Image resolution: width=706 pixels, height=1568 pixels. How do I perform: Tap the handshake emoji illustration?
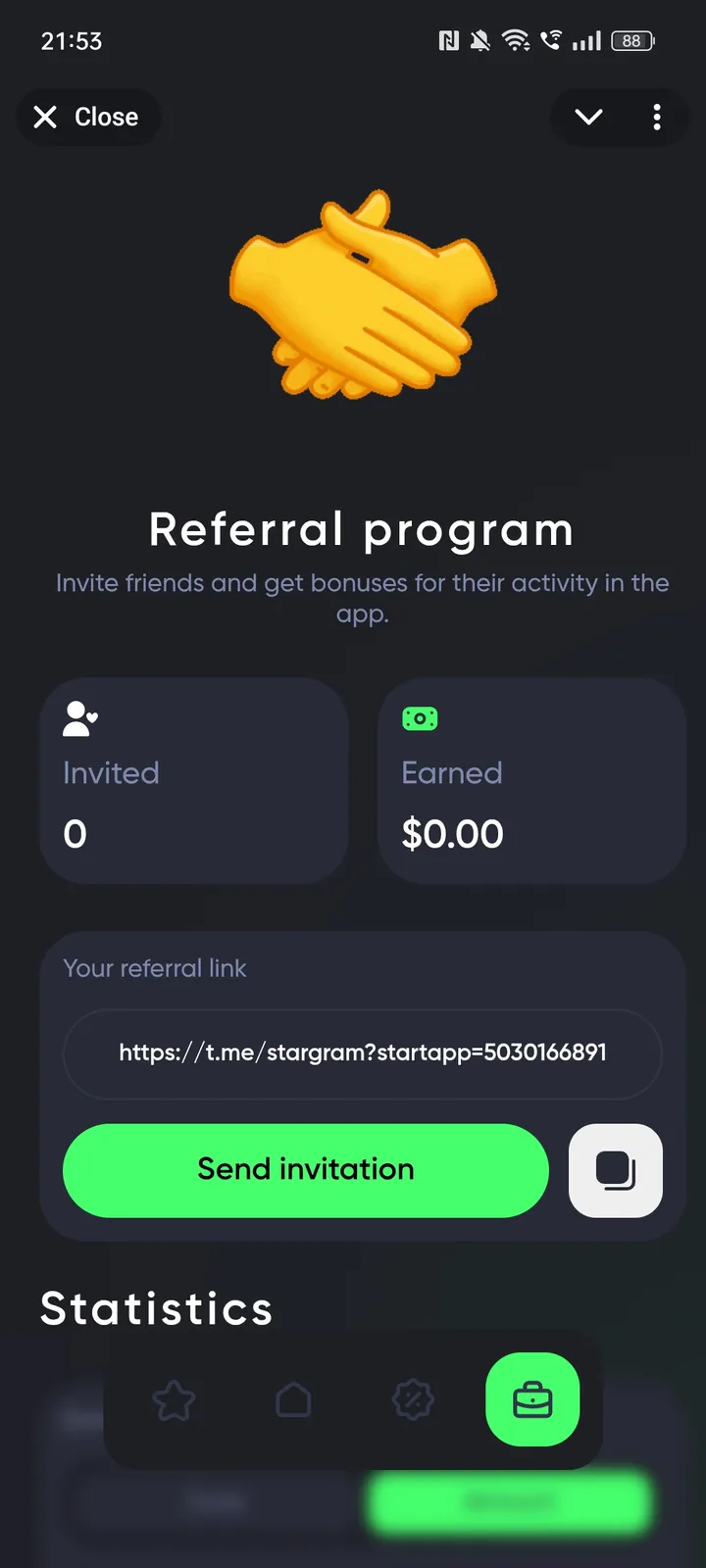360,294
